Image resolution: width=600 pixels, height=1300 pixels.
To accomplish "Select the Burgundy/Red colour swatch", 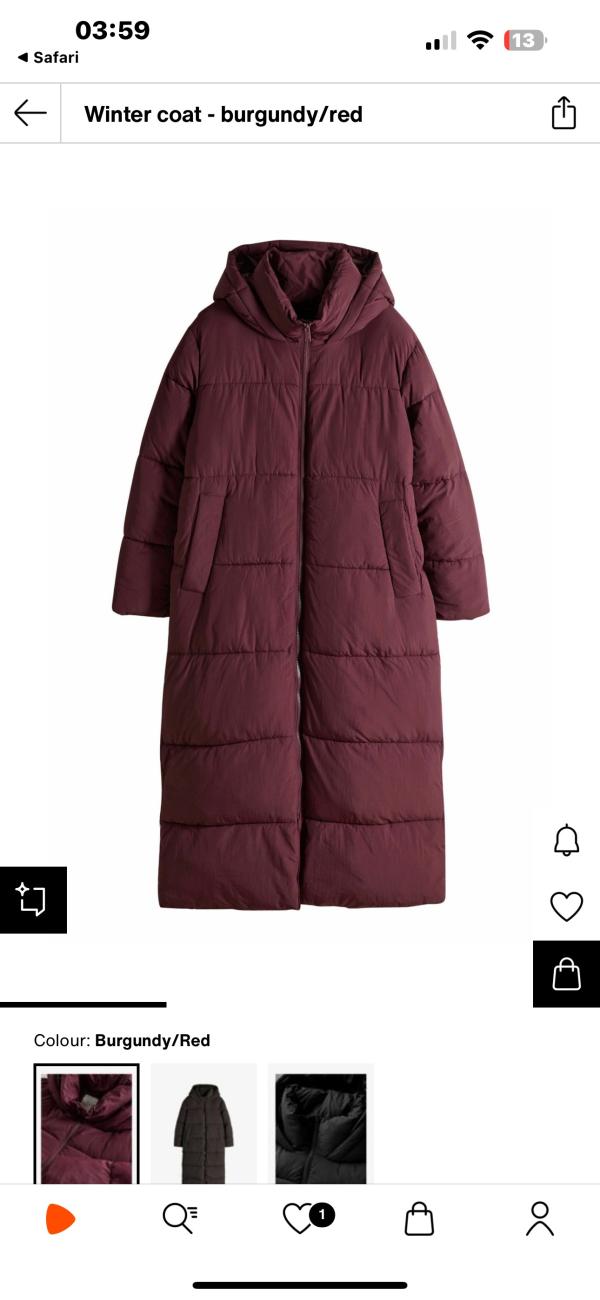I will tap(86, 1124).
